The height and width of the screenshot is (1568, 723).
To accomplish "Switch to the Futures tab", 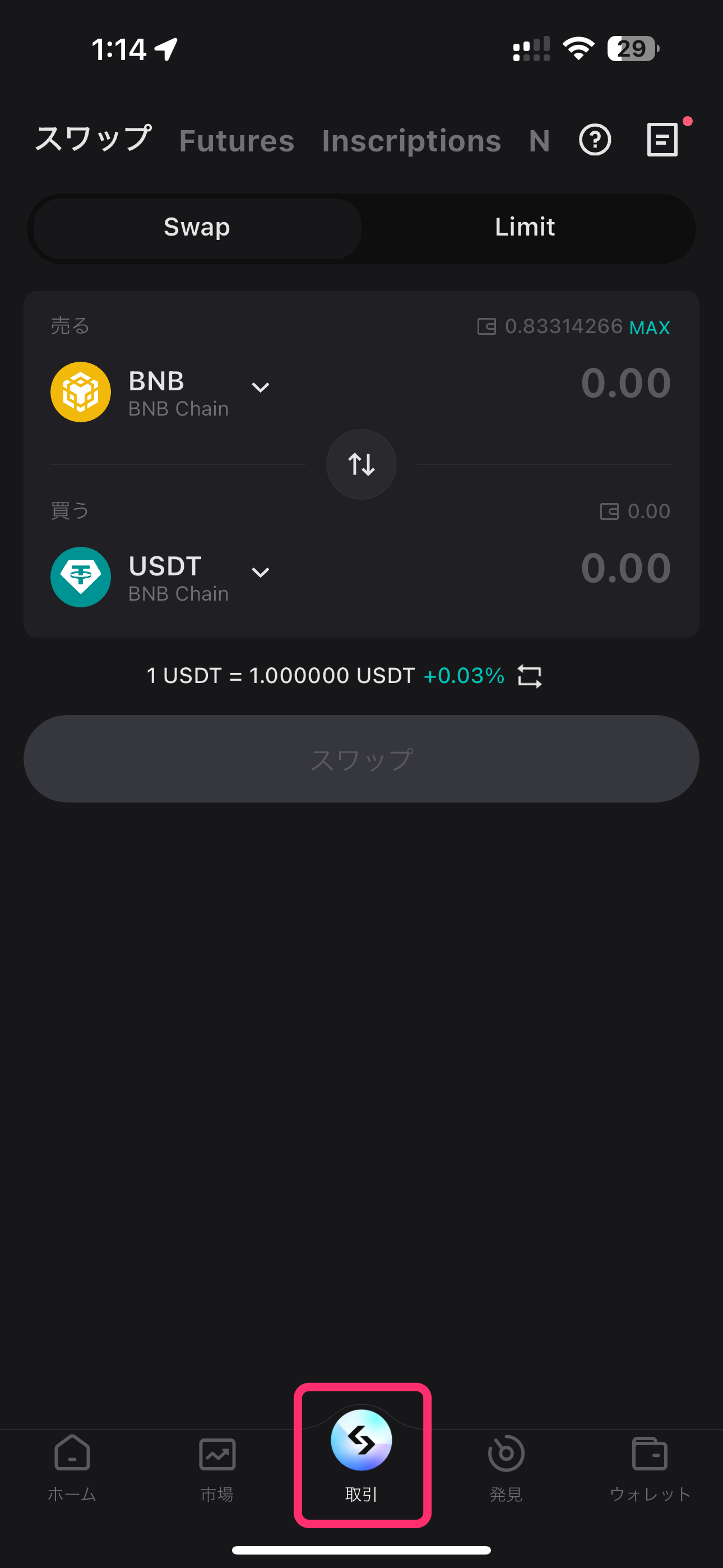I will 237,141.
